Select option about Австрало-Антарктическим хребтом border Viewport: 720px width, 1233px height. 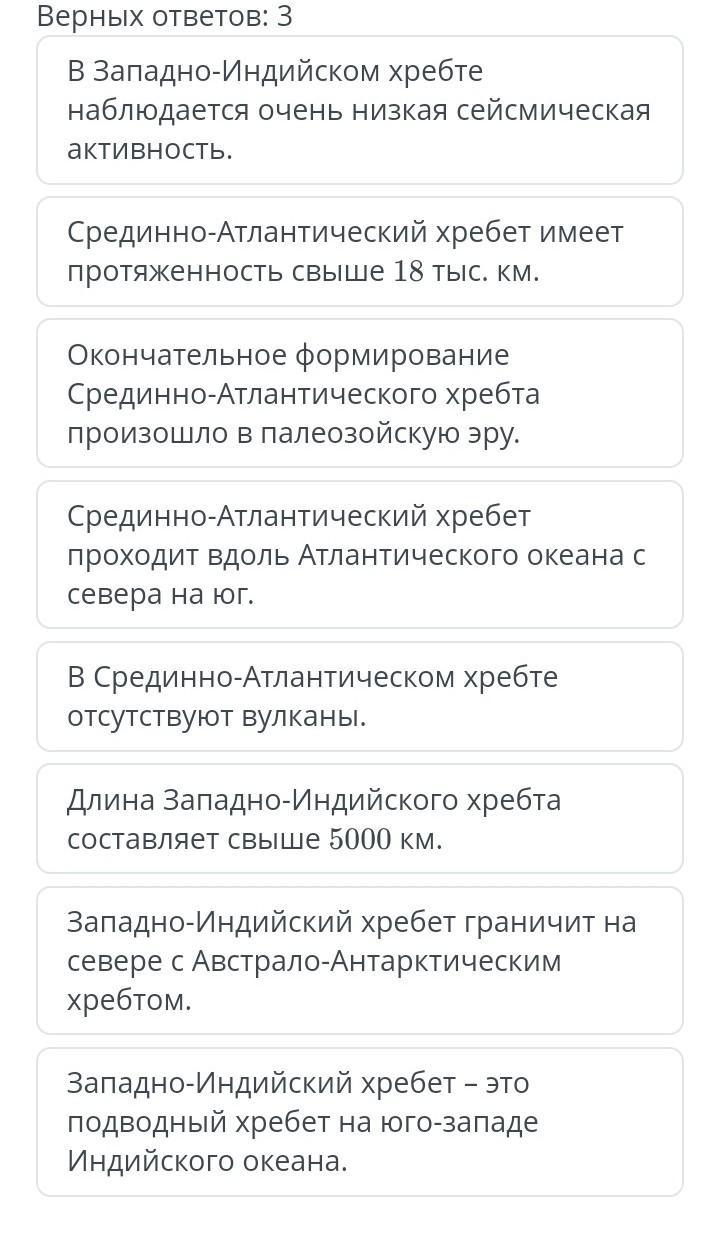coord(360,960)
